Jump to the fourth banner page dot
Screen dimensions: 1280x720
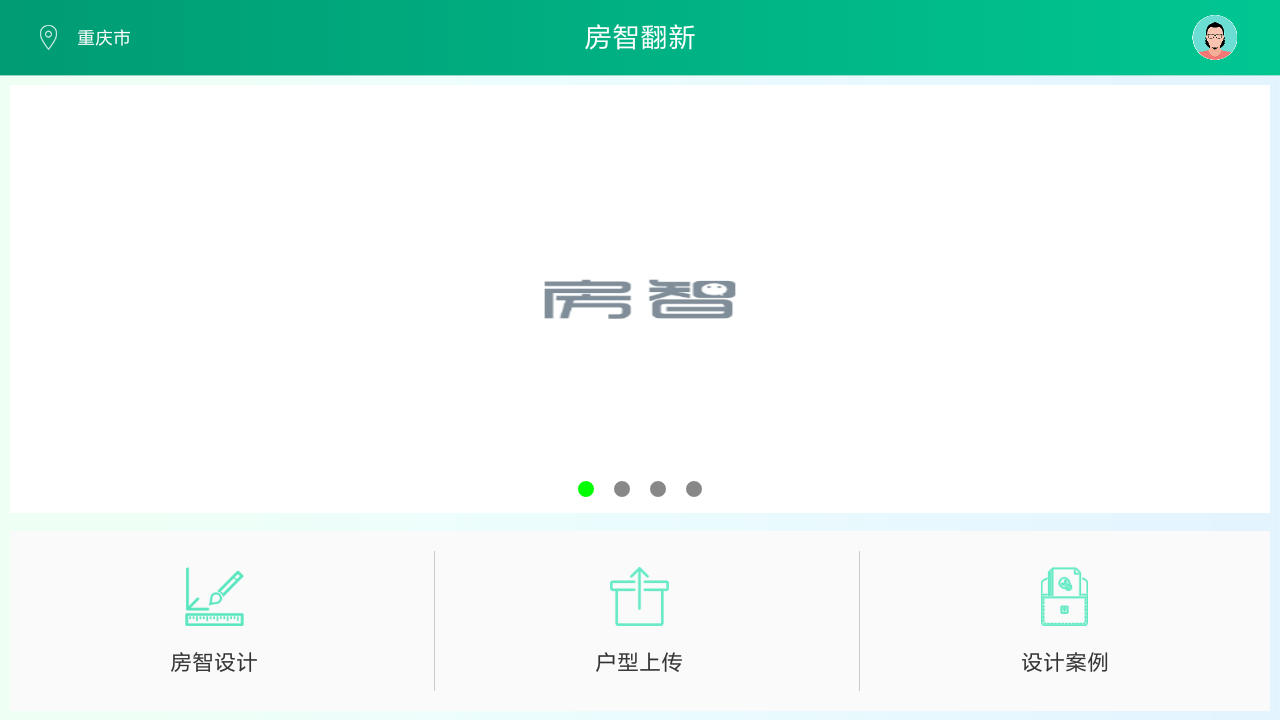(694, 489)
